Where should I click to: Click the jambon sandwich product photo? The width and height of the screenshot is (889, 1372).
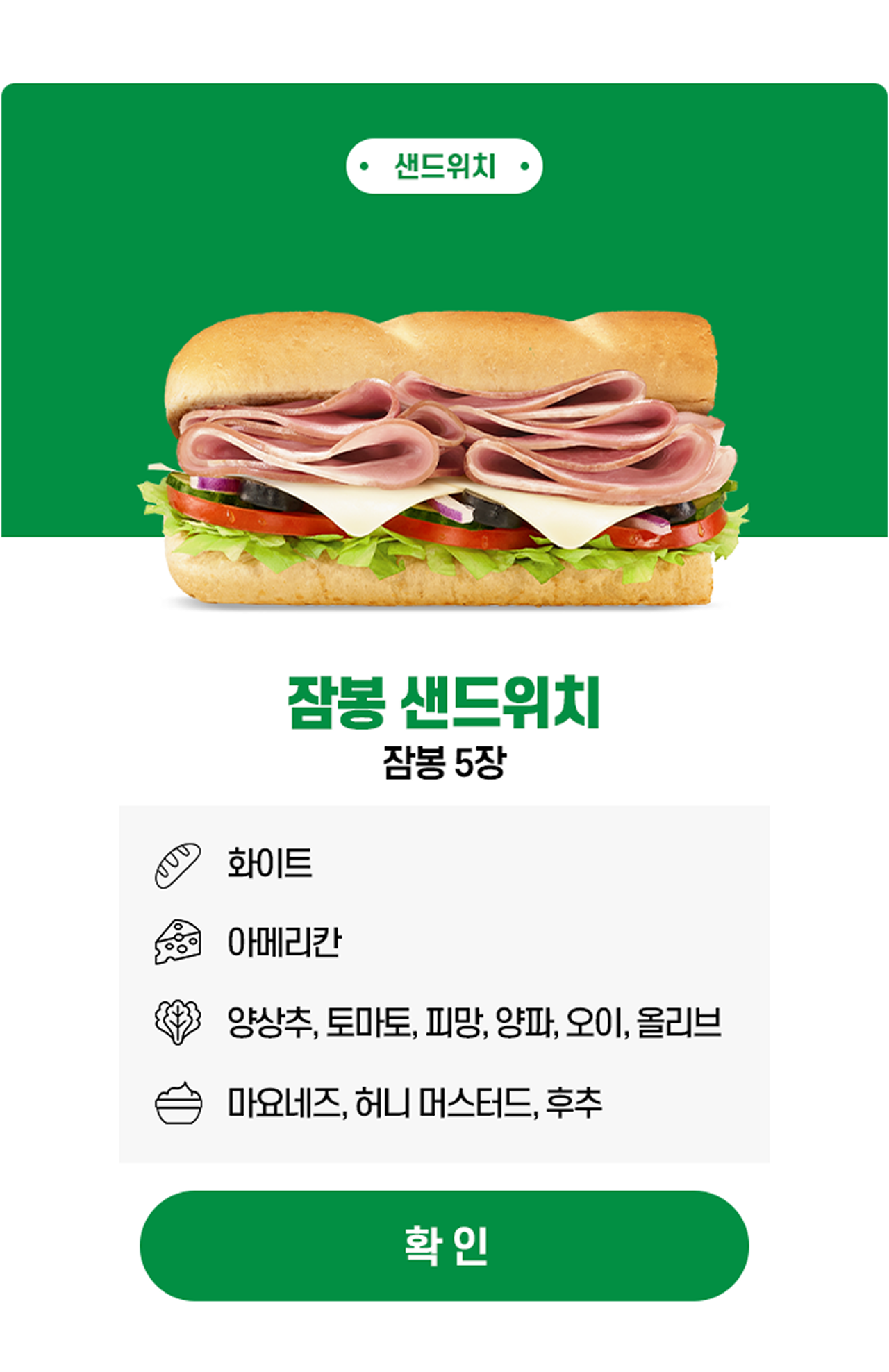pos(444,458)
